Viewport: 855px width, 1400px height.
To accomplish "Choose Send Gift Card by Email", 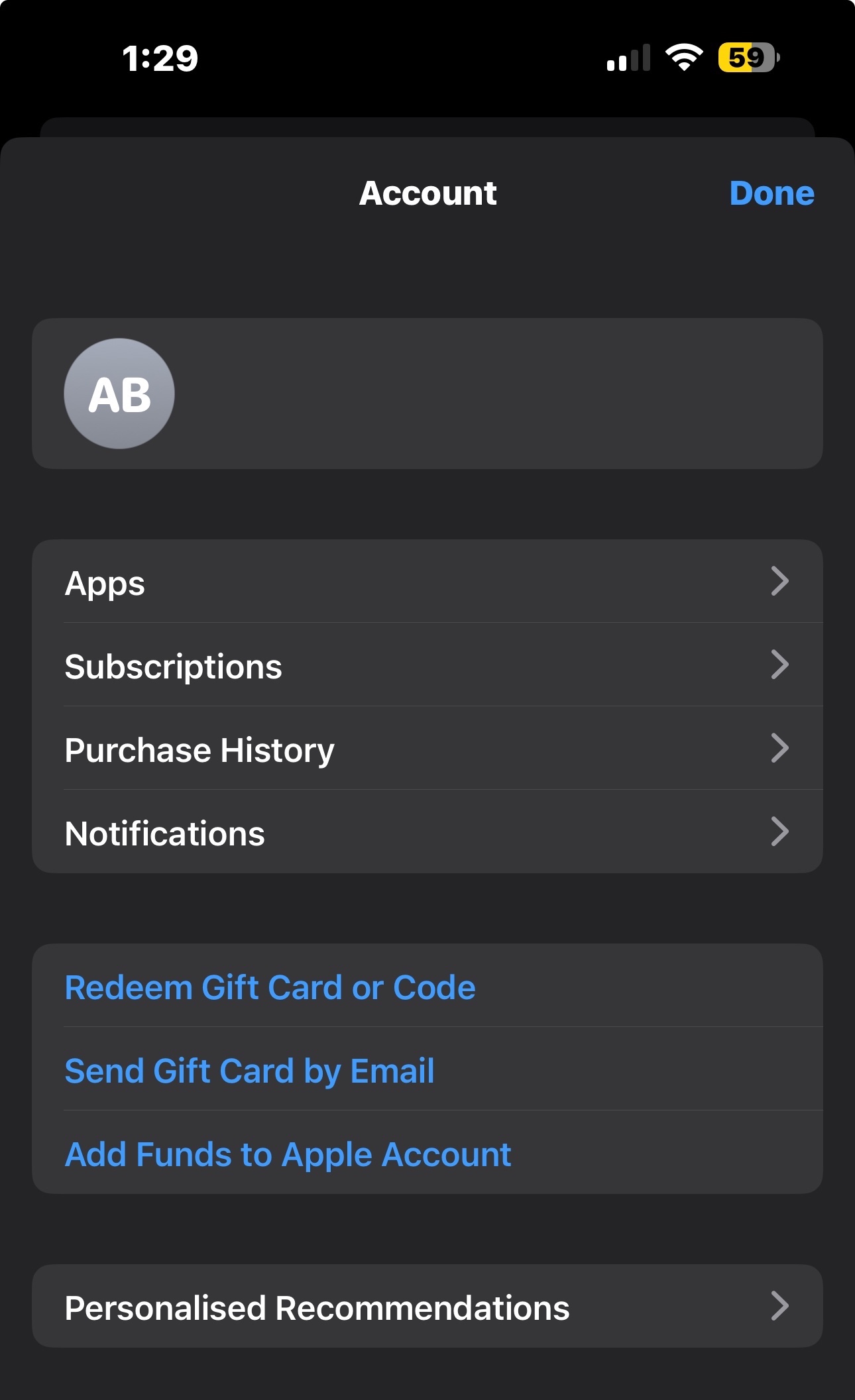I will [250, 1071].
